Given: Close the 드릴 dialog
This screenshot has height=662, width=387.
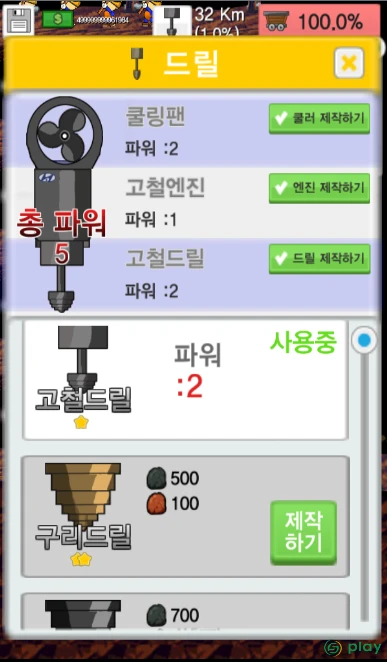Looking at the screenshot, I should click(x=349, y=63).
